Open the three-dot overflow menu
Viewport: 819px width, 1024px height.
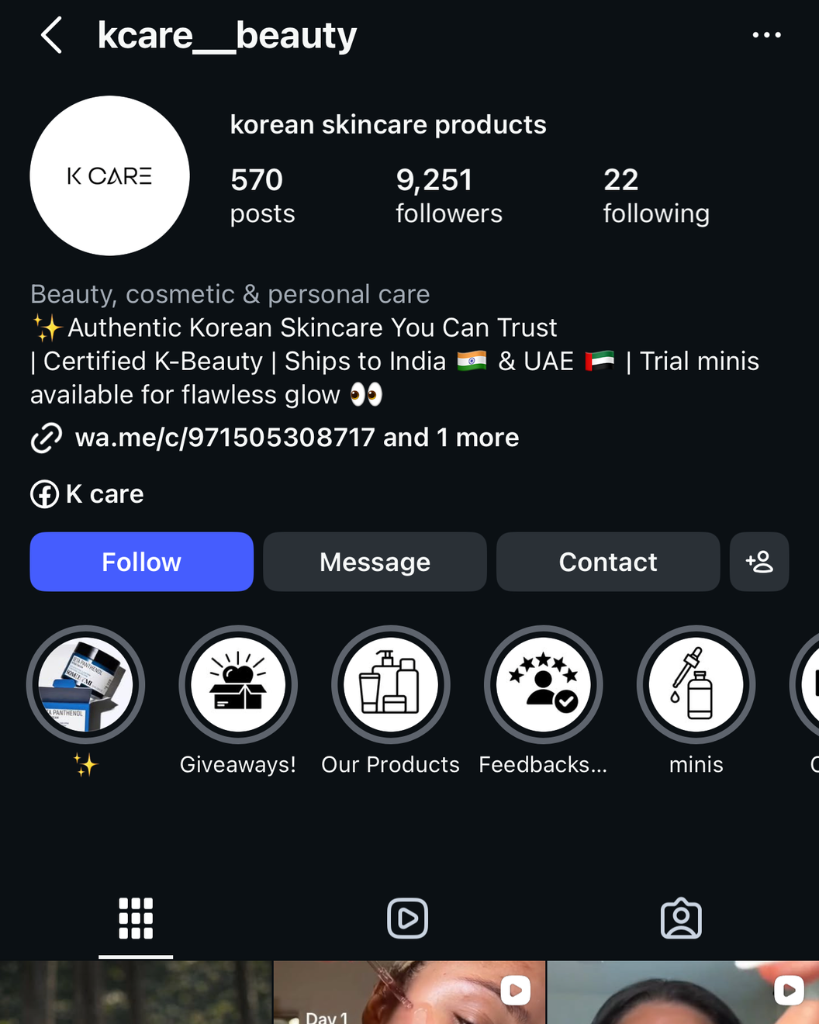(766, 36)
